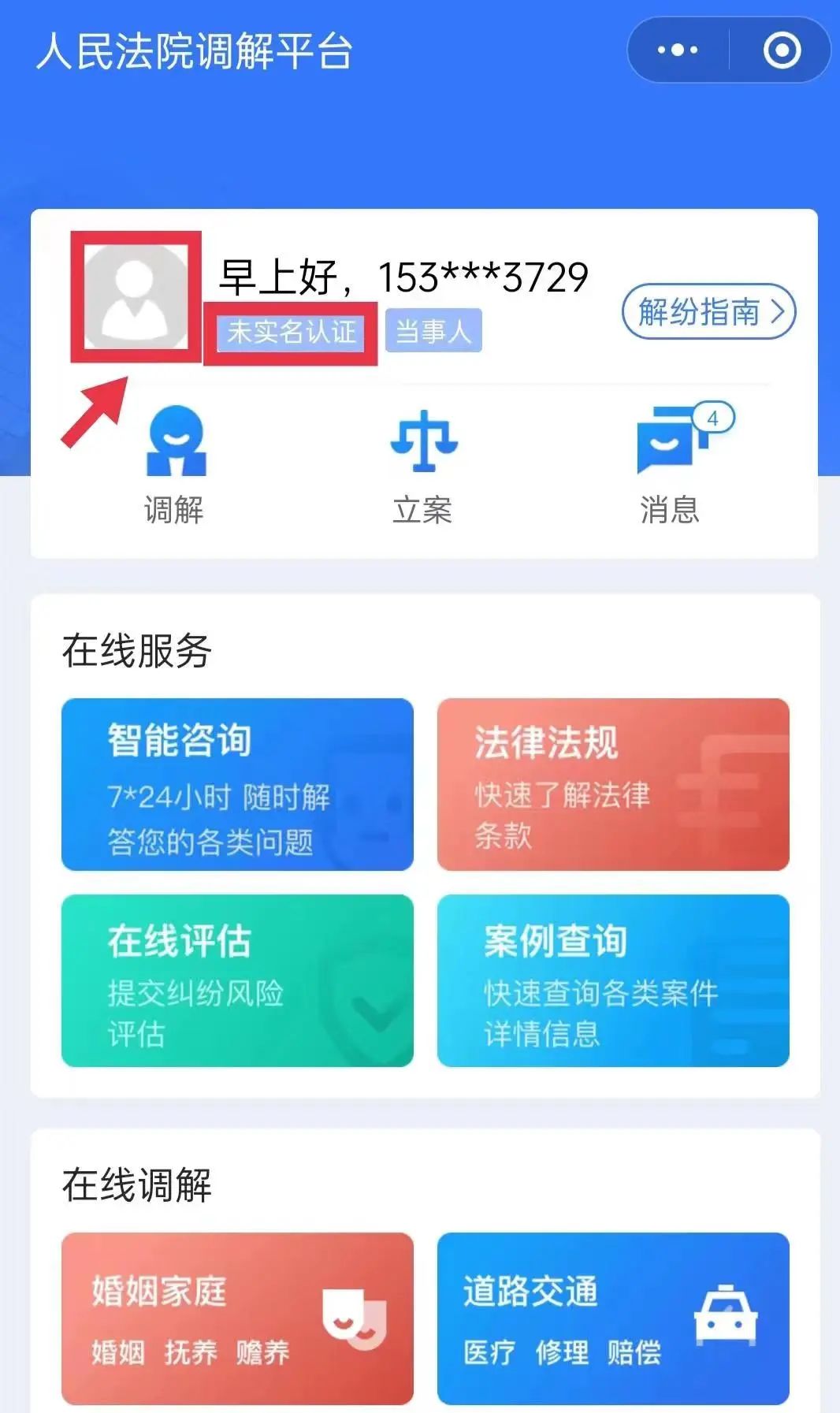Screen dimensions: 840x1413
Task: Tap the 未实名认证 badge
Action: [x=291, y=332]
